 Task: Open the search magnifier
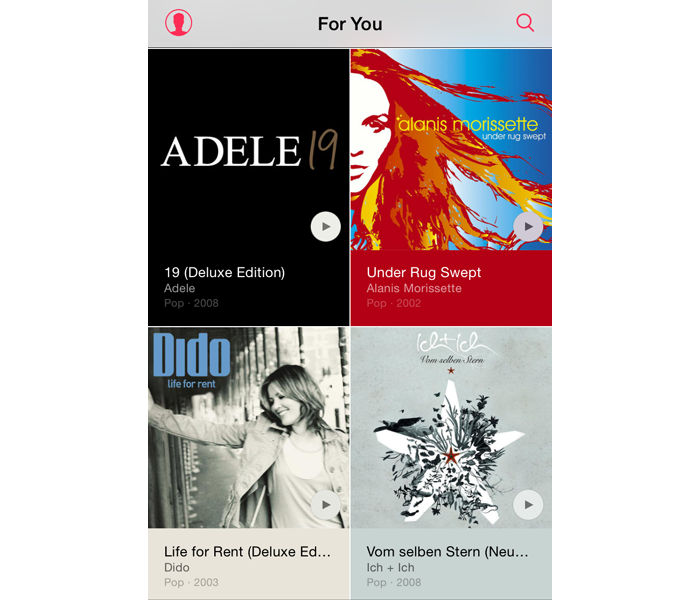tap(525, 23)
